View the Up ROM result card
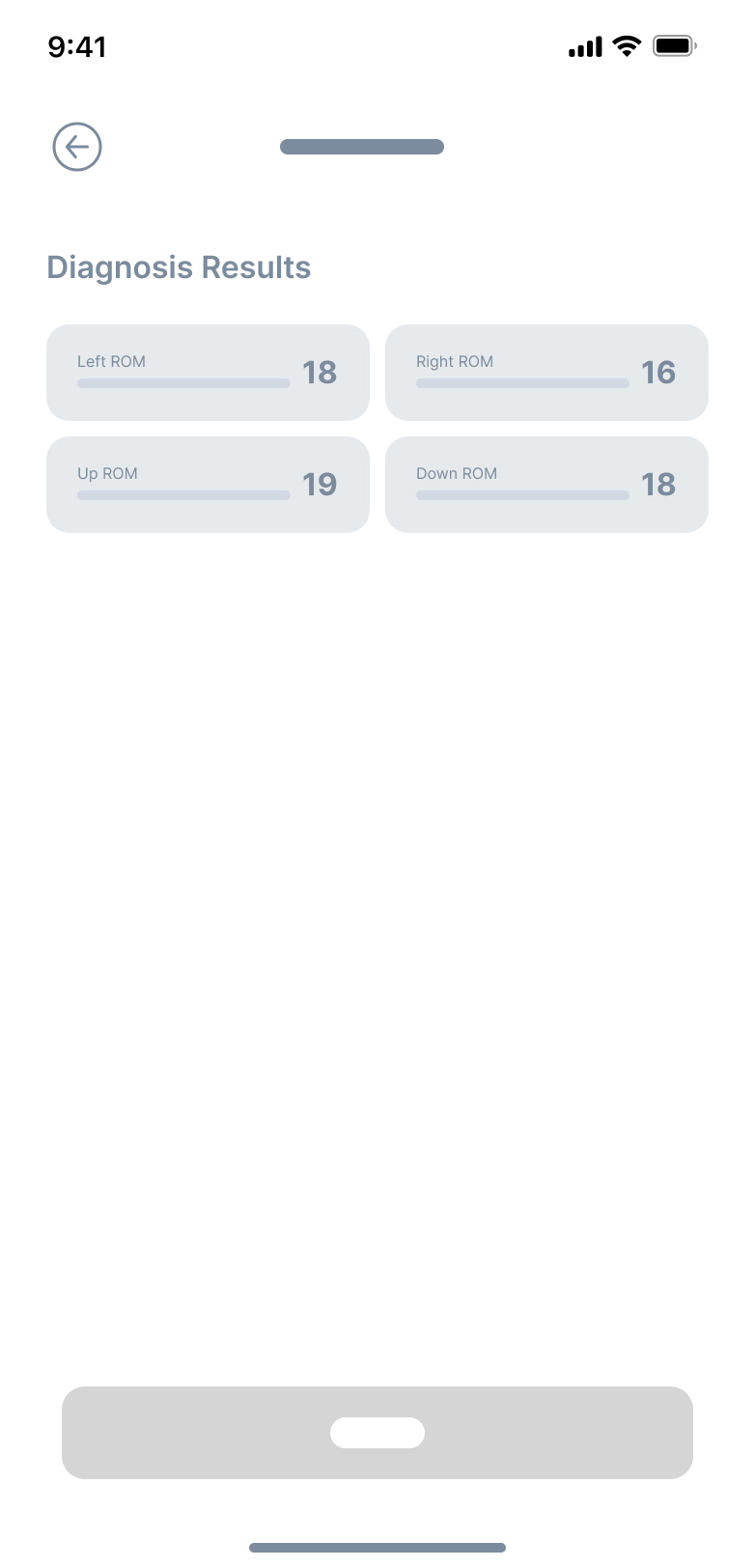The height and width of the screenshot is (1568, 755). pyautogui.click(x=208, y=485)
